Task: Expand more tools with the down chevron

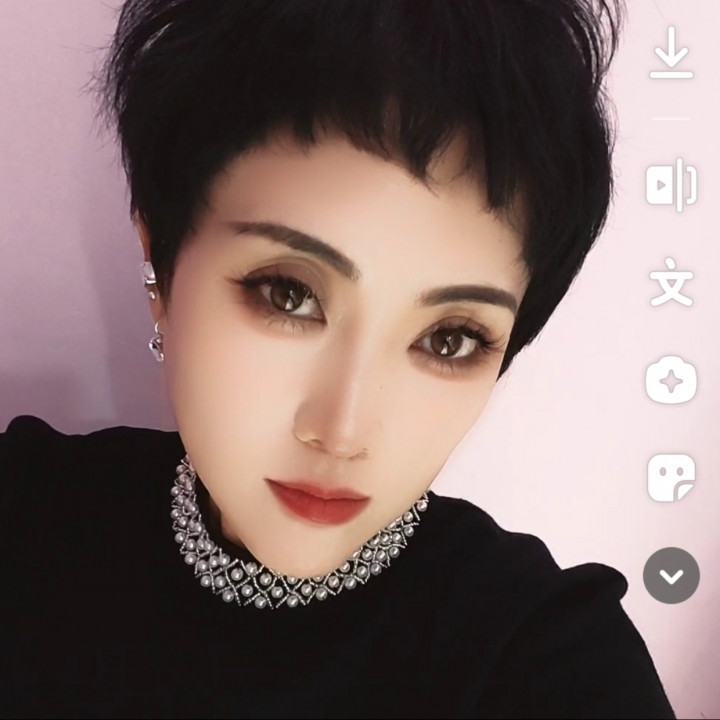Action: point(671,576)
